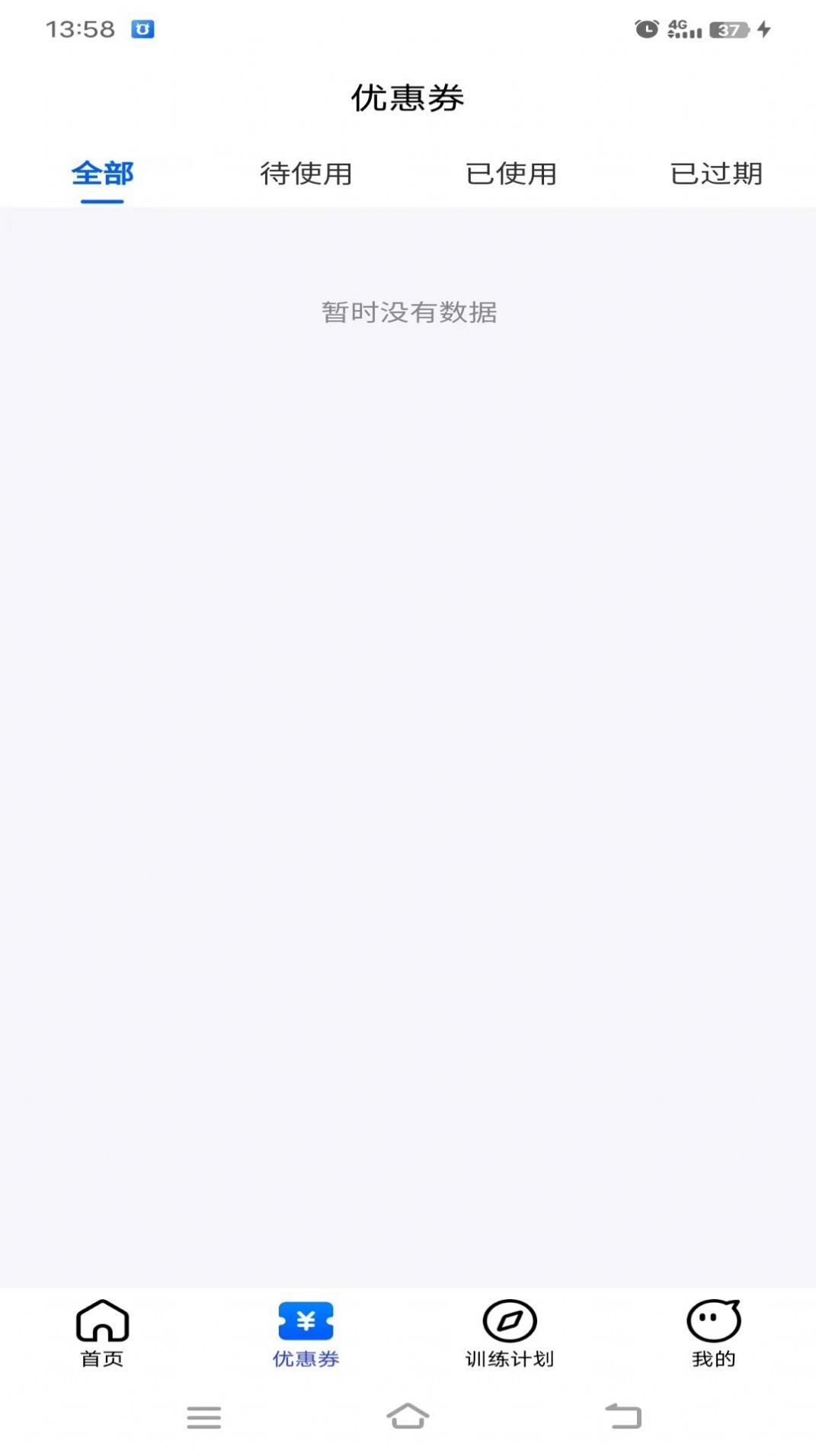Show the 已使用 coupons tab
Viewport: 816px width, 1456px height.
(x=511, y=174)
